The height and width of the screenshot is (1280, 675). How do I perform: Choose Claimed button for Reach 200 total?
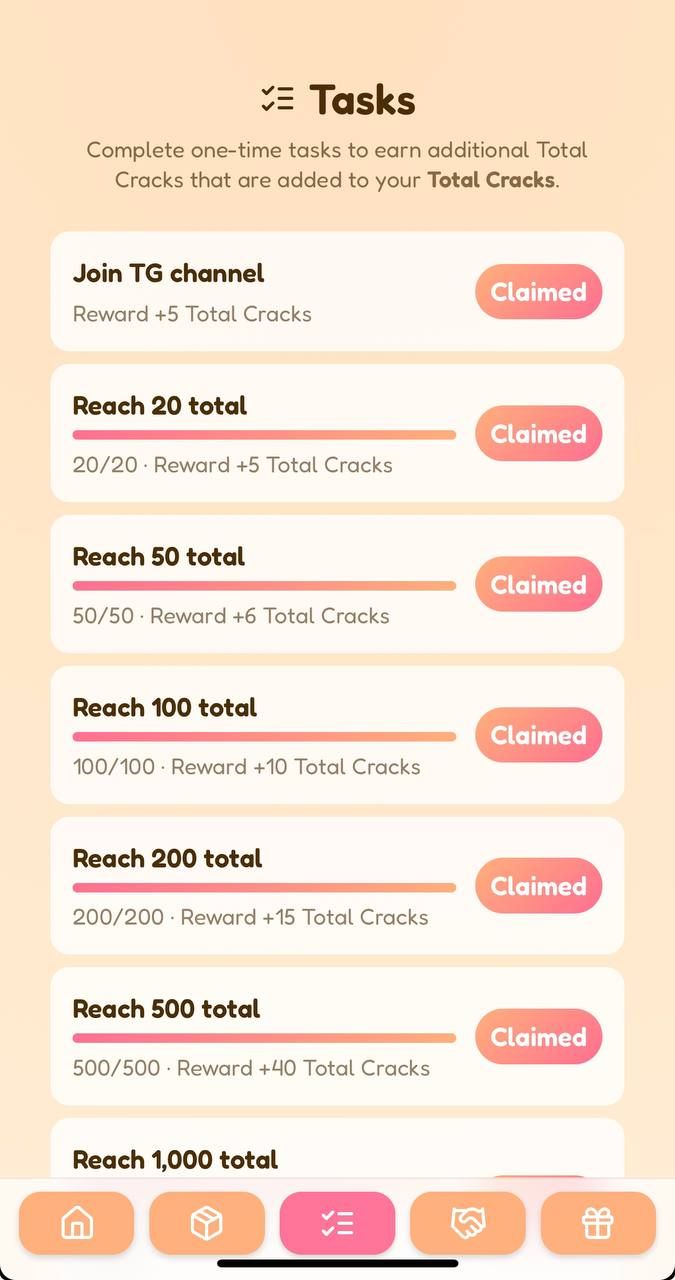click(538, 887)
